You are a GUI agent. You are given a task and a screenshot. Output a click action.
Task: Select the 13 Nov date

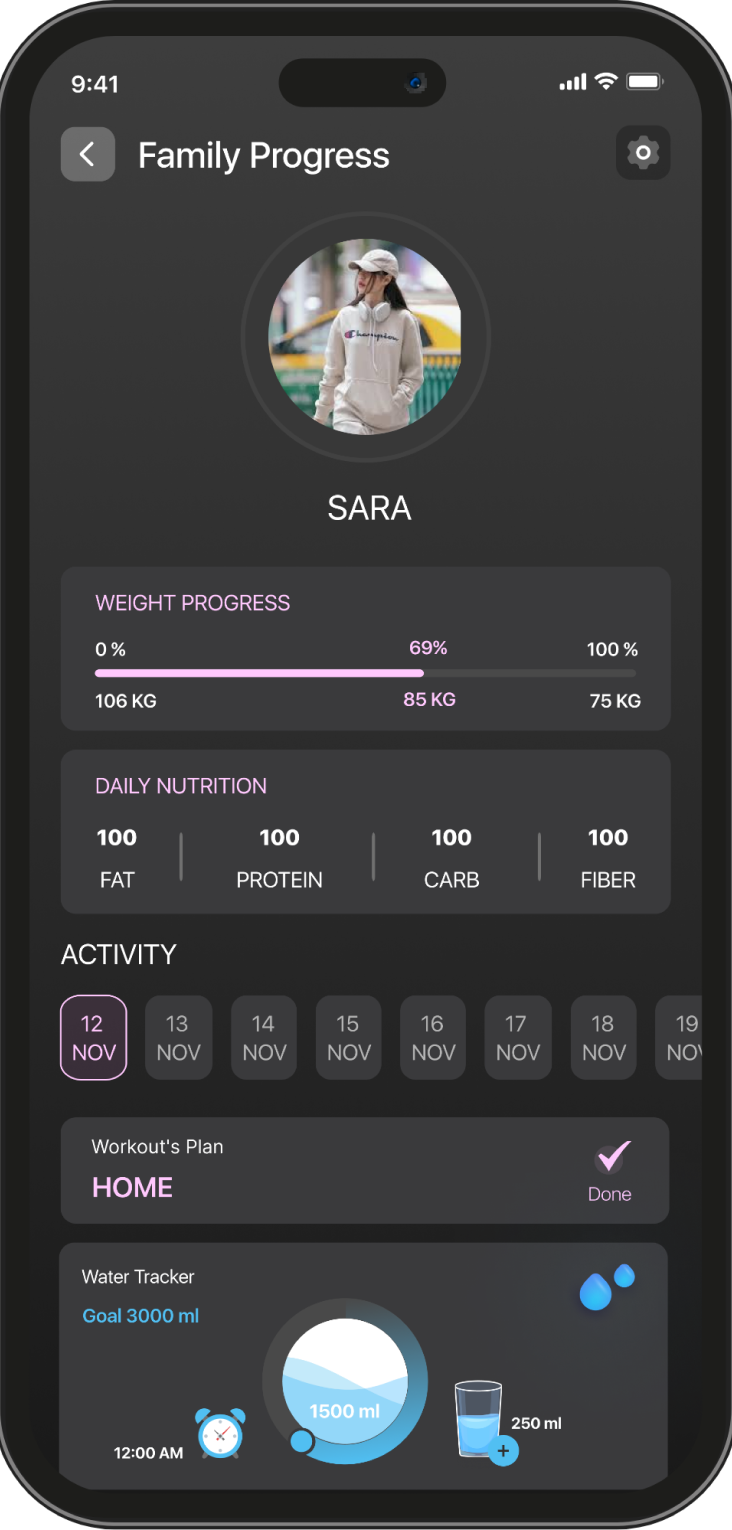(178, 1037)
